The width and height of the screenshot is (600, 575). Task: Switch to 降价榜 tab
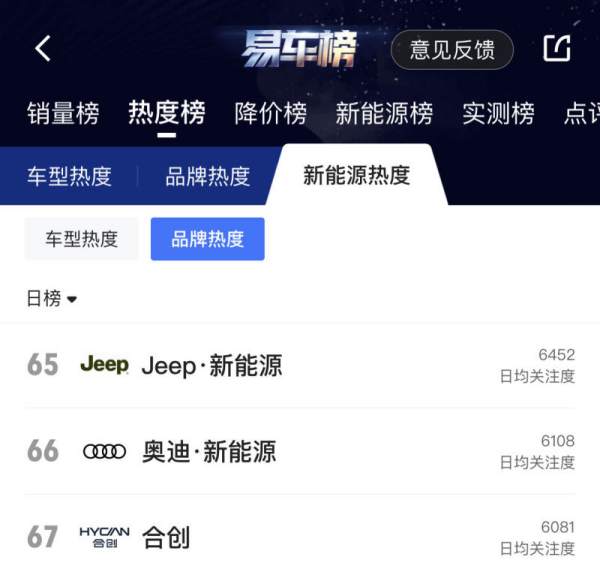coord(270,113)
